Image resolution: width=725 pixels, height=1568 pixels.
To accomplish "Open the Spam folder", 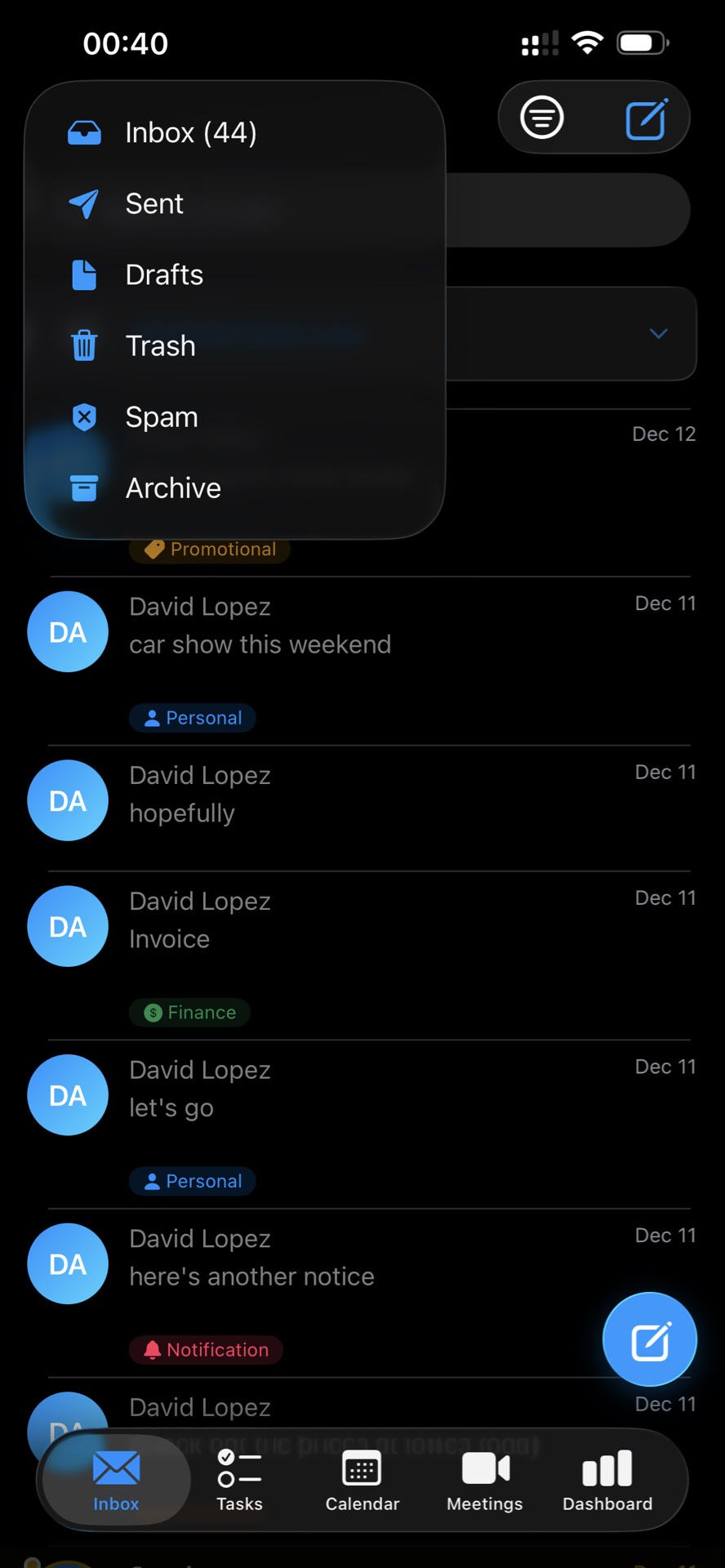I will (162, 416).
